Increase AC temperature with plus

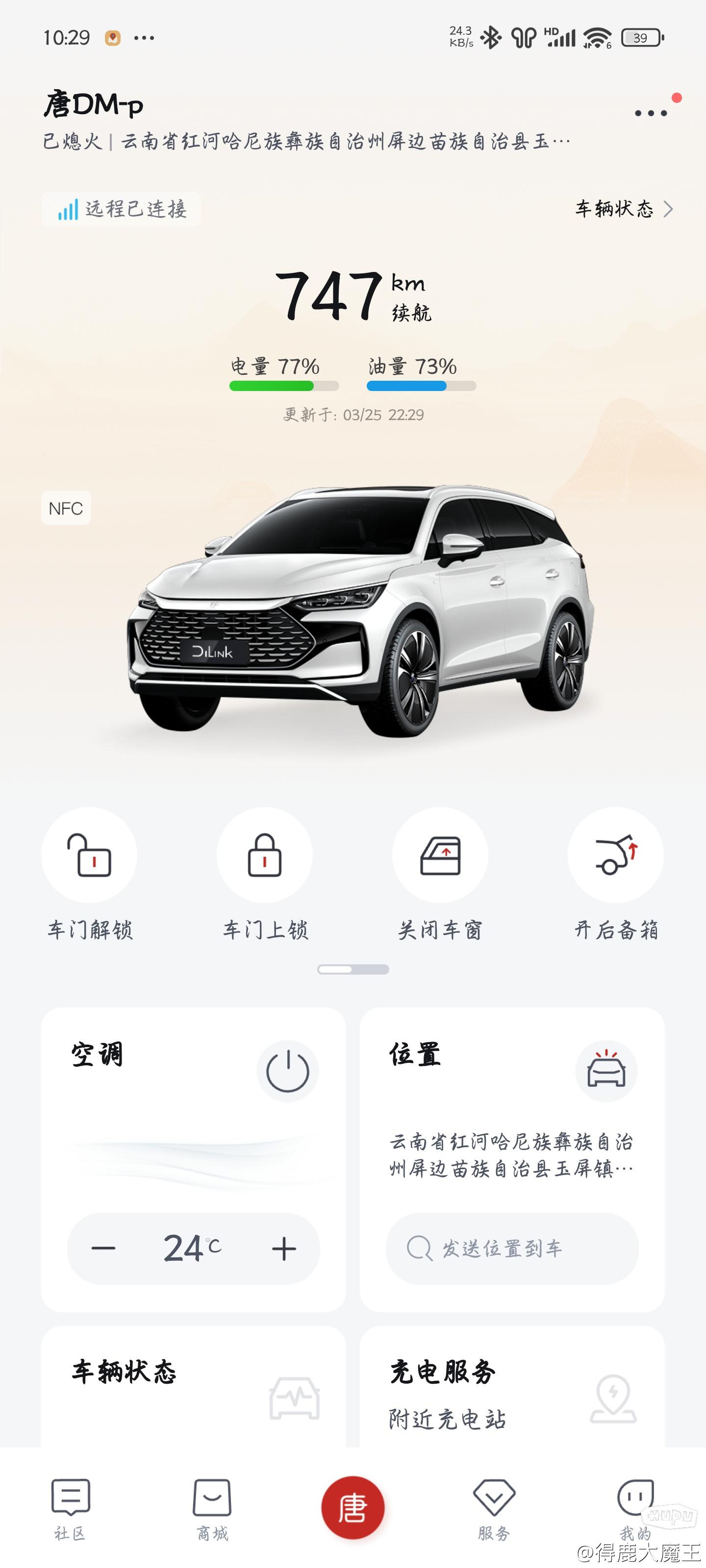click(x=284, y=1249)
